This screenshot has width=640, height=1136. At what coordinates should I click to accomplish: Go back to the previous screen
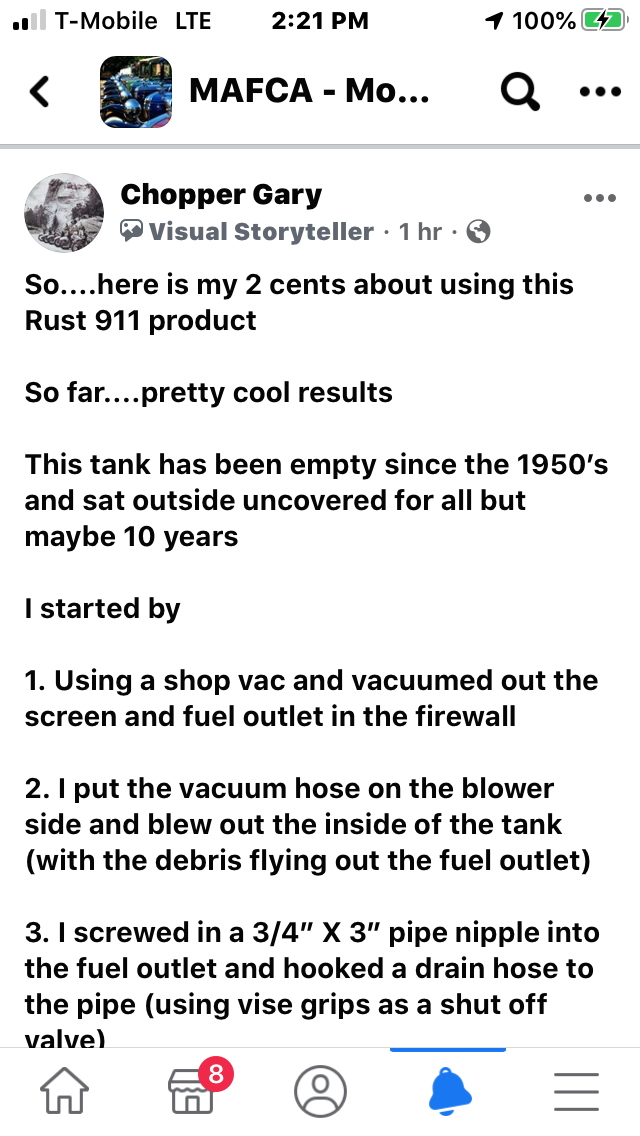pyautogui.click(x=40, y=92)
